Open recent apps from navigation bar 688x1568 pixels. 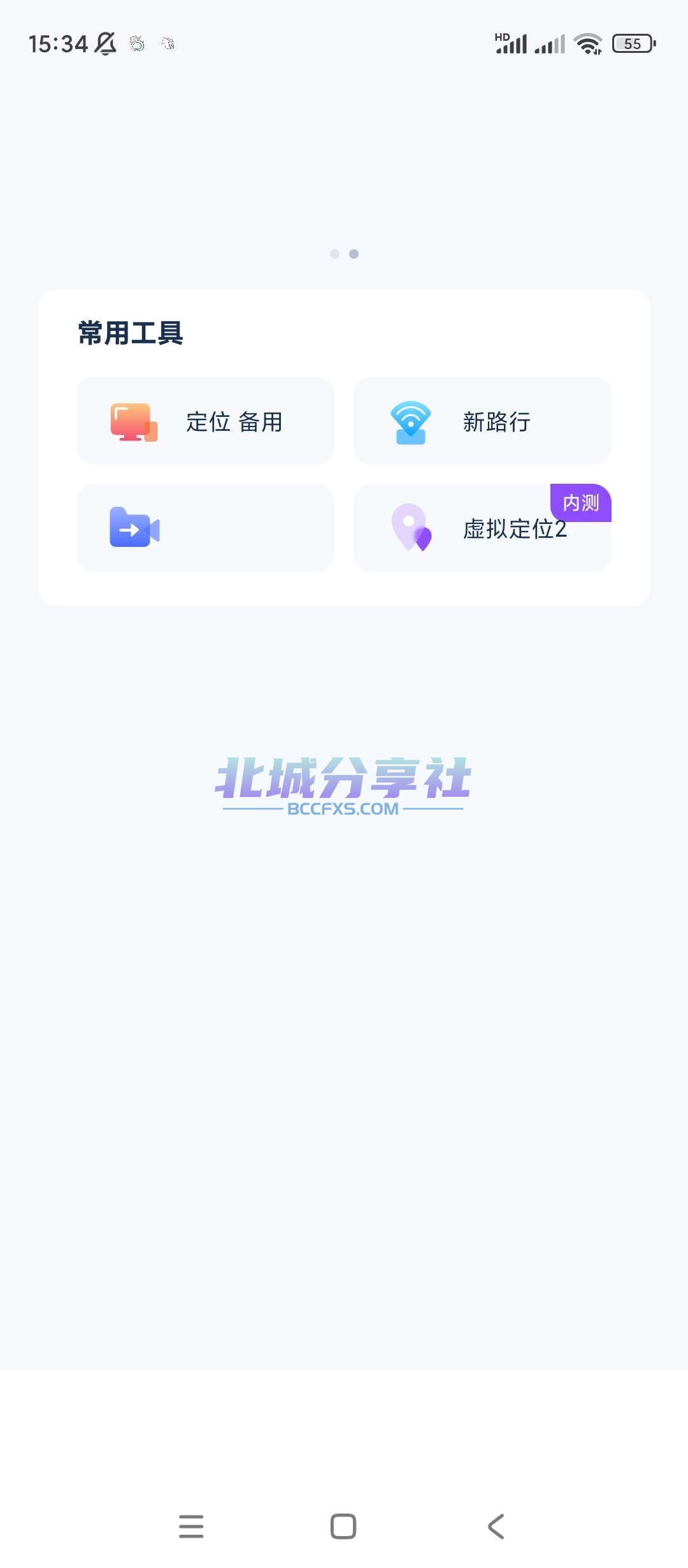(191, 1527)
